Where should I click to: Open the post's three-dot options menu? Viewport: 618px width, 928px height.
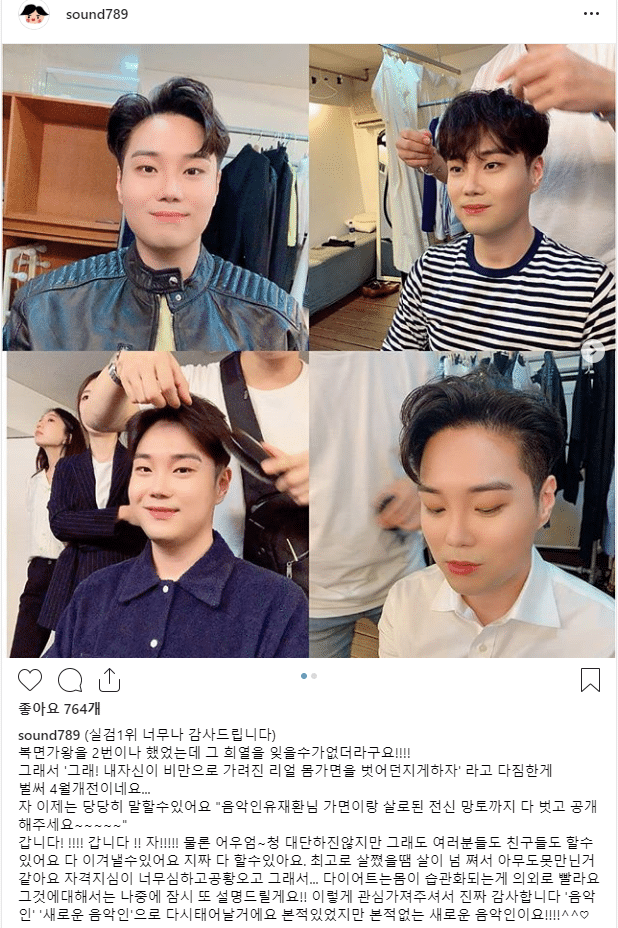[x=591, y=16]
